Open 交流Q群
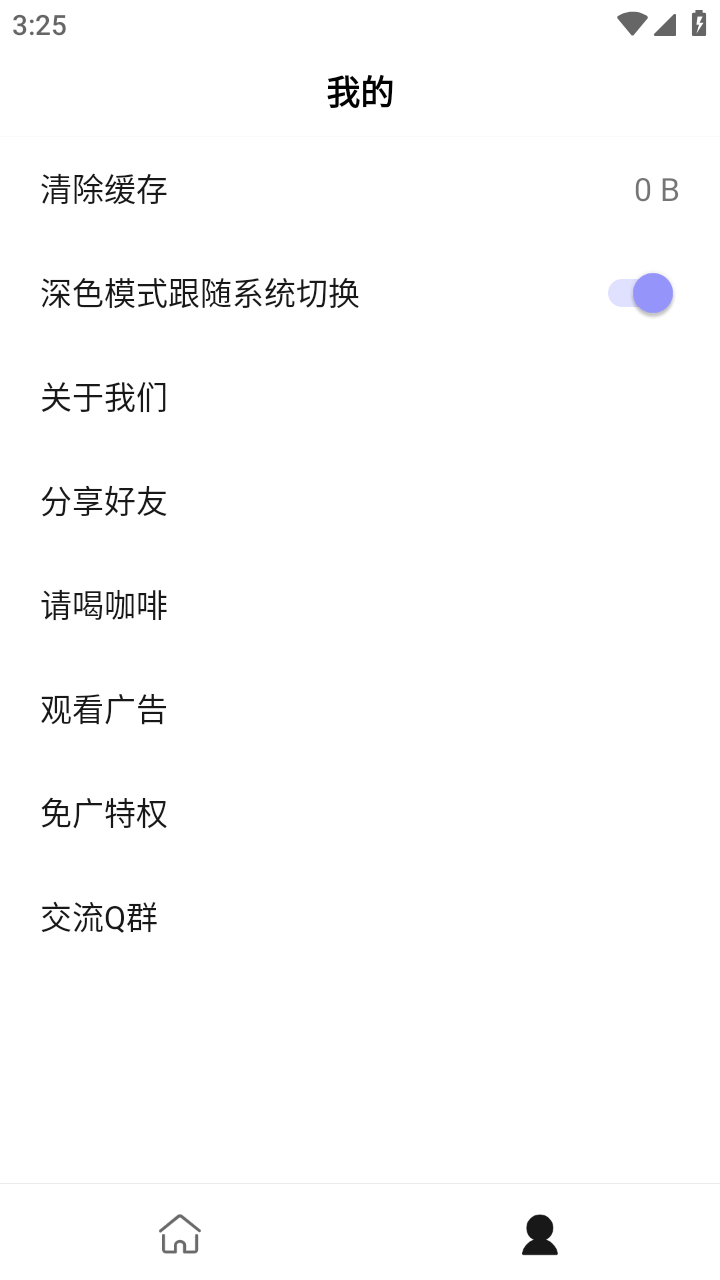The height and width of the screenshot is (1280, 720). (360, 917)
